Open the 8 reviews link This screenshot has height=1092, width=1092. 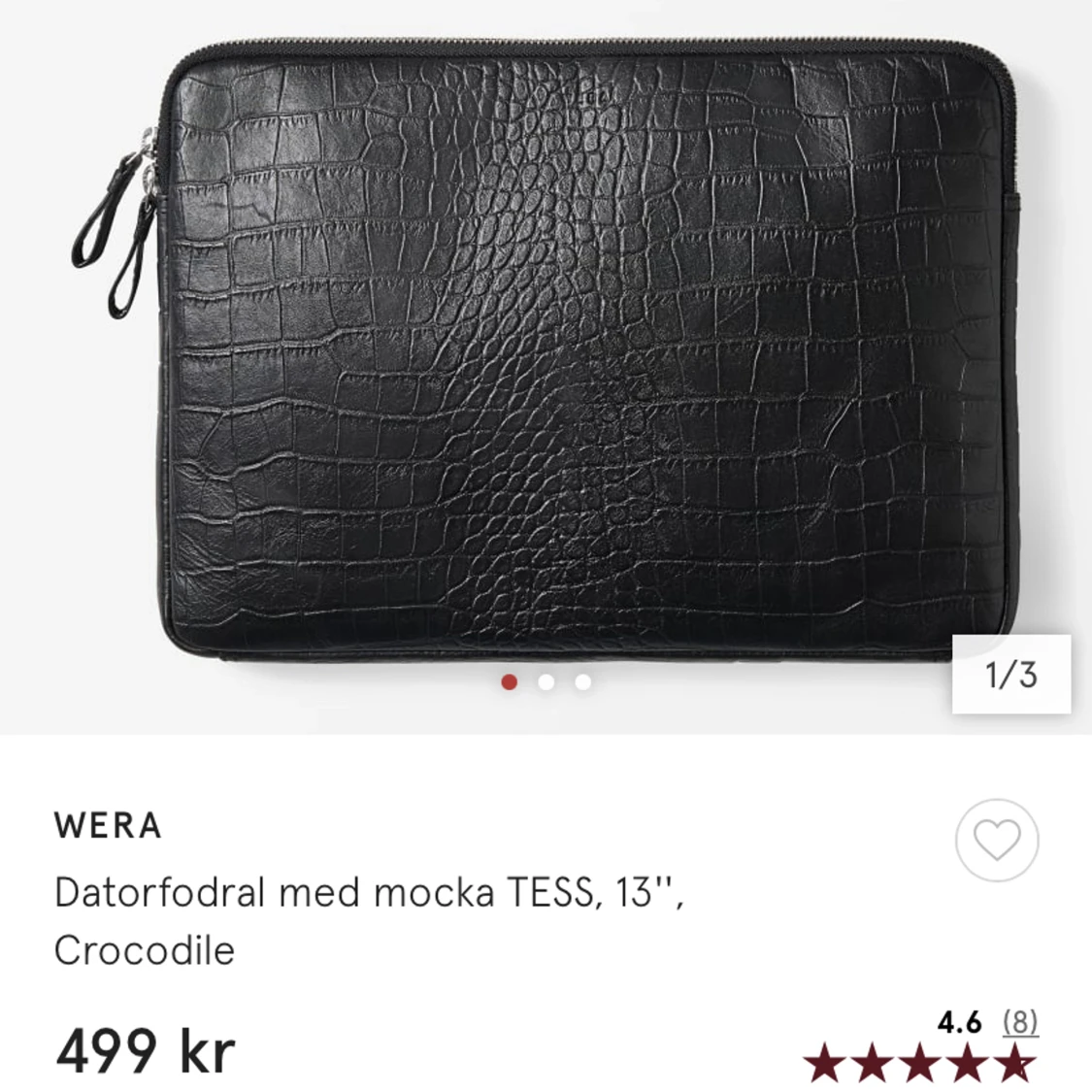tap(1019, 1021)
